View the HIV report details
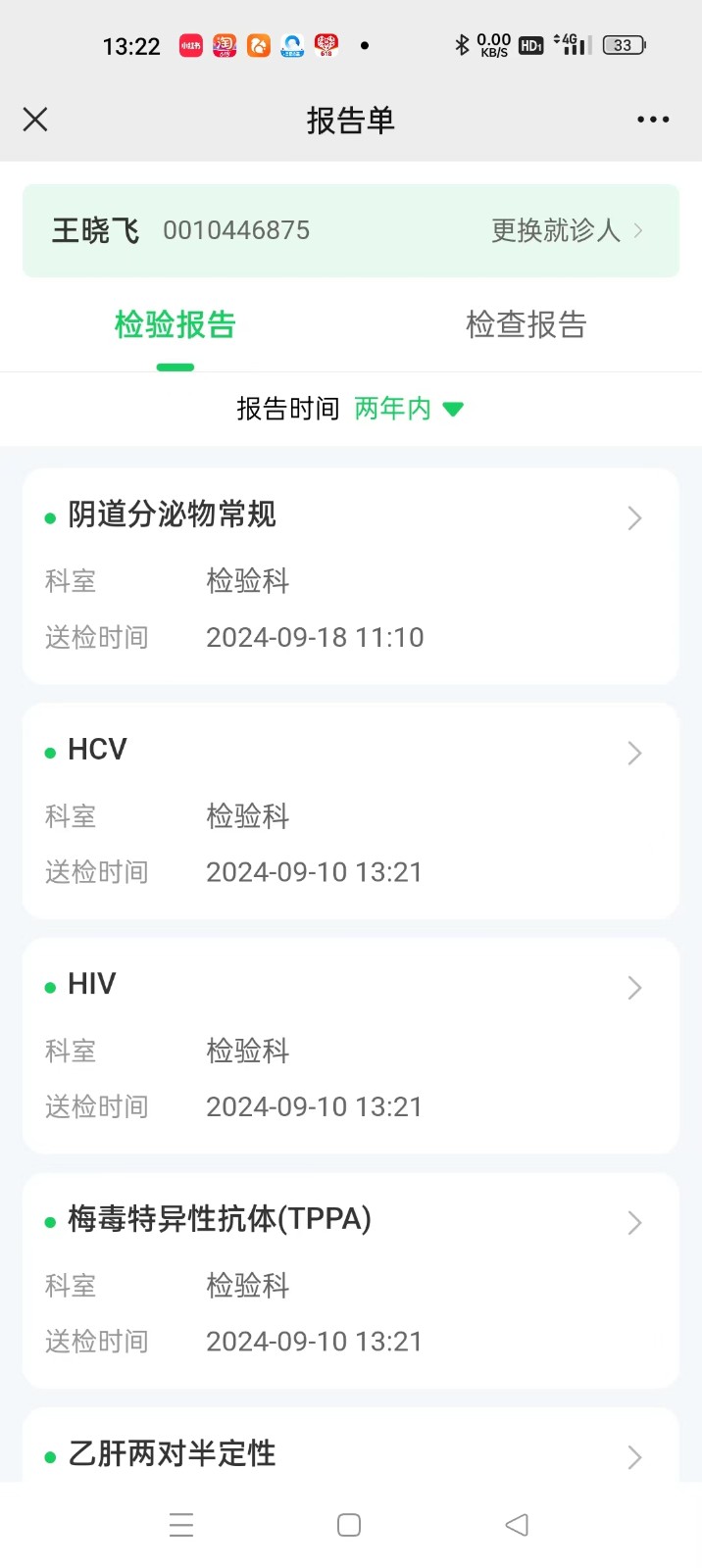This screenshot has width=702, height=1568. coord(350,1046)
